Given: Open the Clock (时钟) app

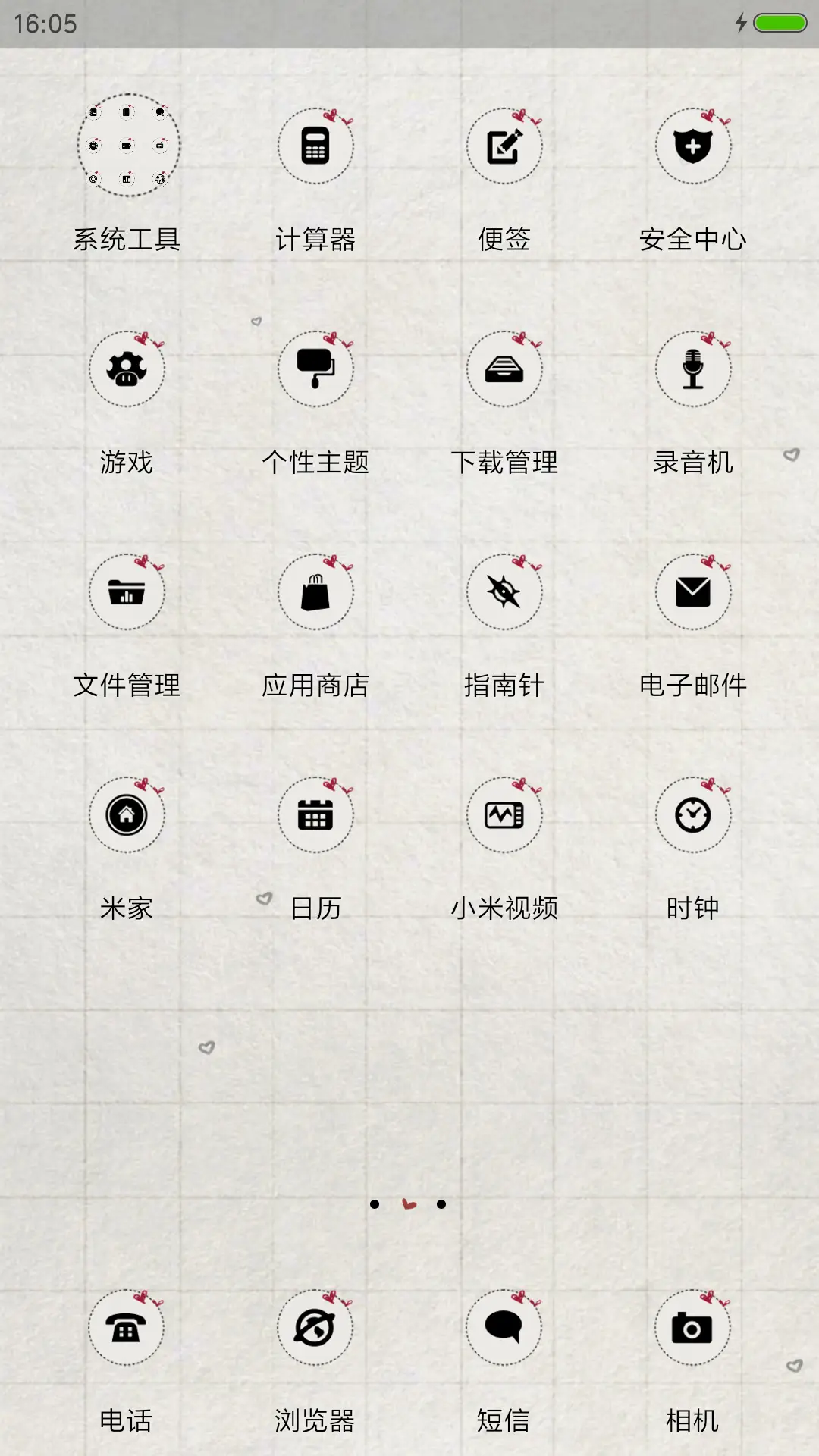Looking at the screenshot, I should [x=693, y=815].
